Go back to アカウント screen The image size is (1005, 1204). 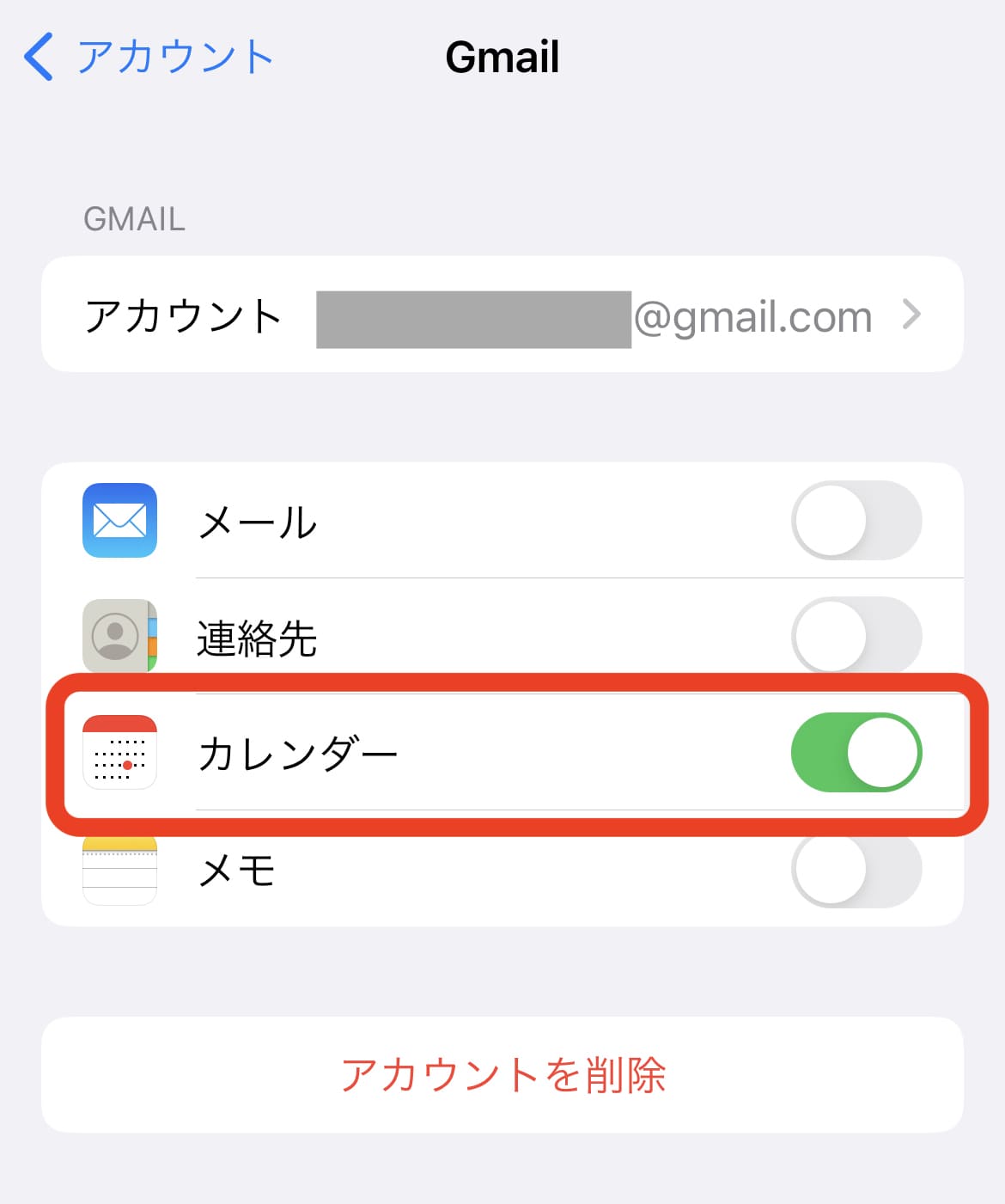(148, 58)
